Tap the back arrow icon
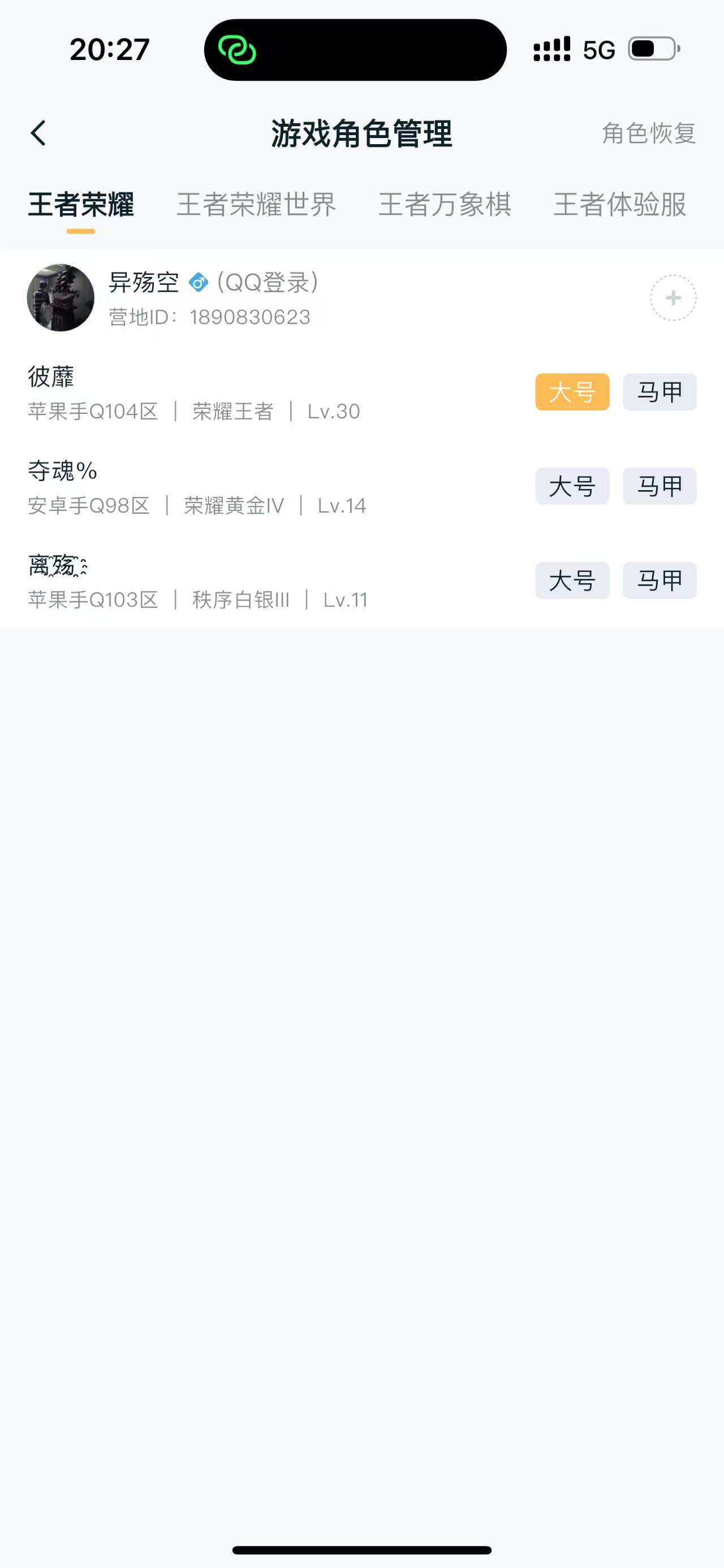 [x=39, y=133]
